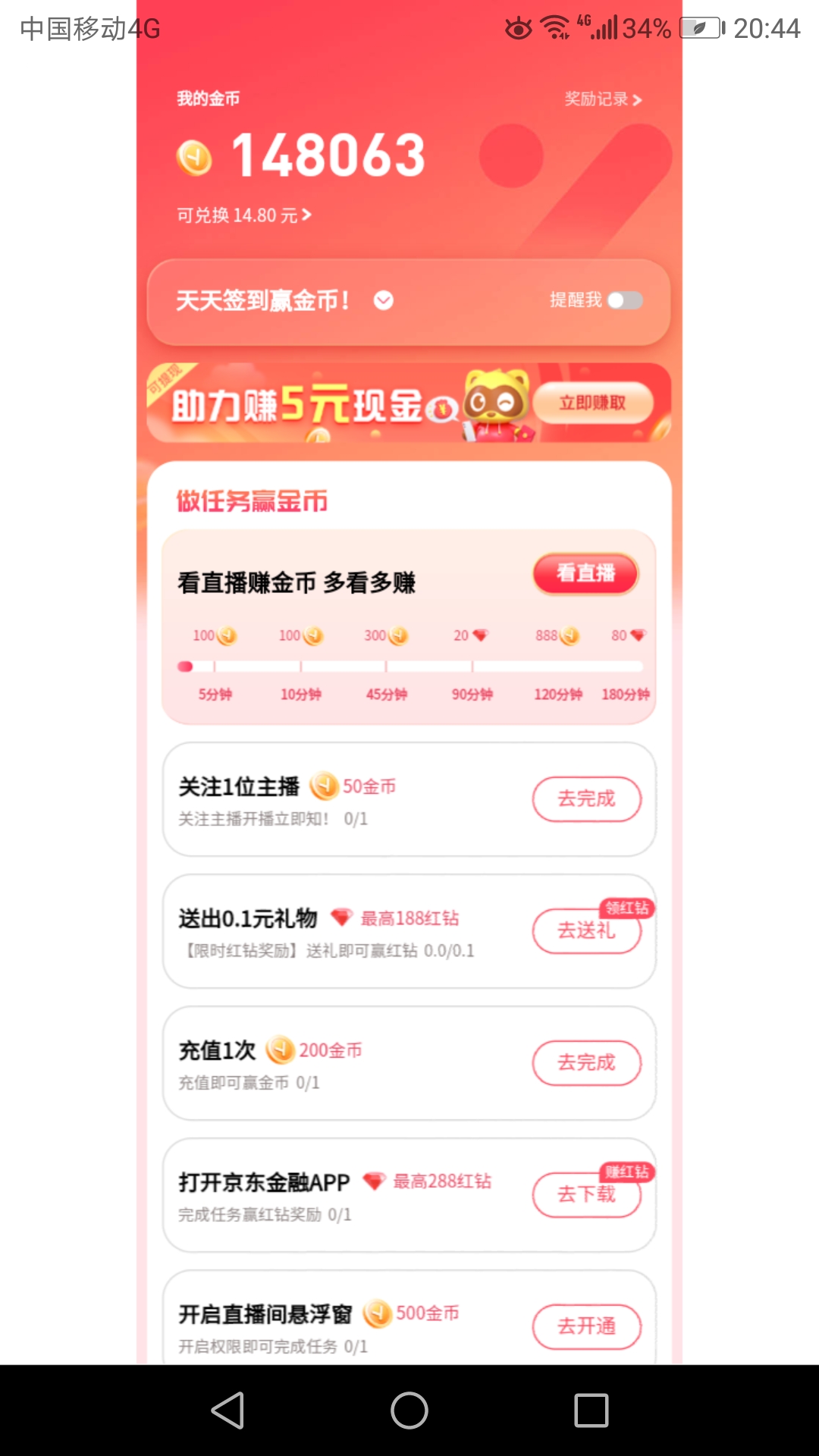Tap 去完成 for 充值1次

coord(586,1062)
